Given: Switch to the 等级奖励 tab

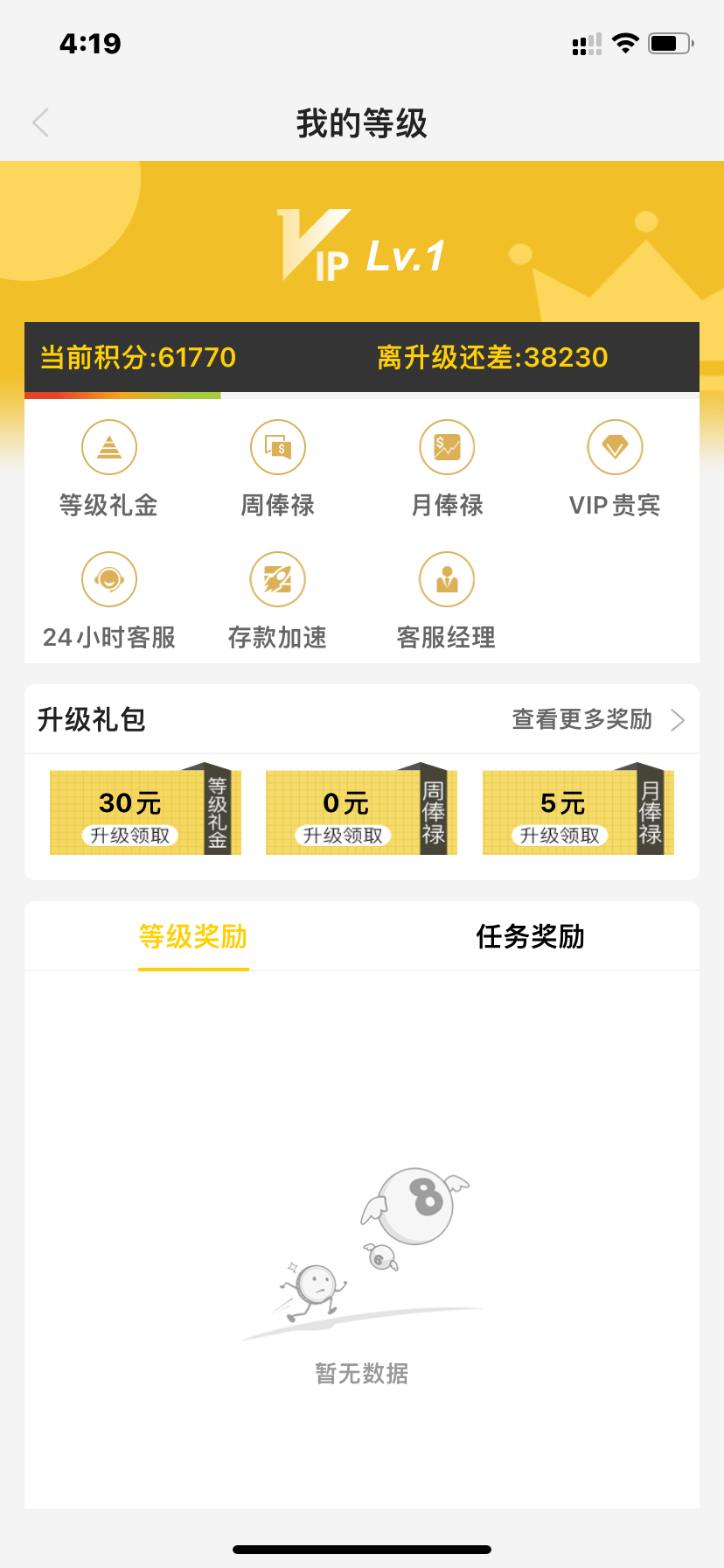Looking at the screenshot, I should tap(193, 937).
